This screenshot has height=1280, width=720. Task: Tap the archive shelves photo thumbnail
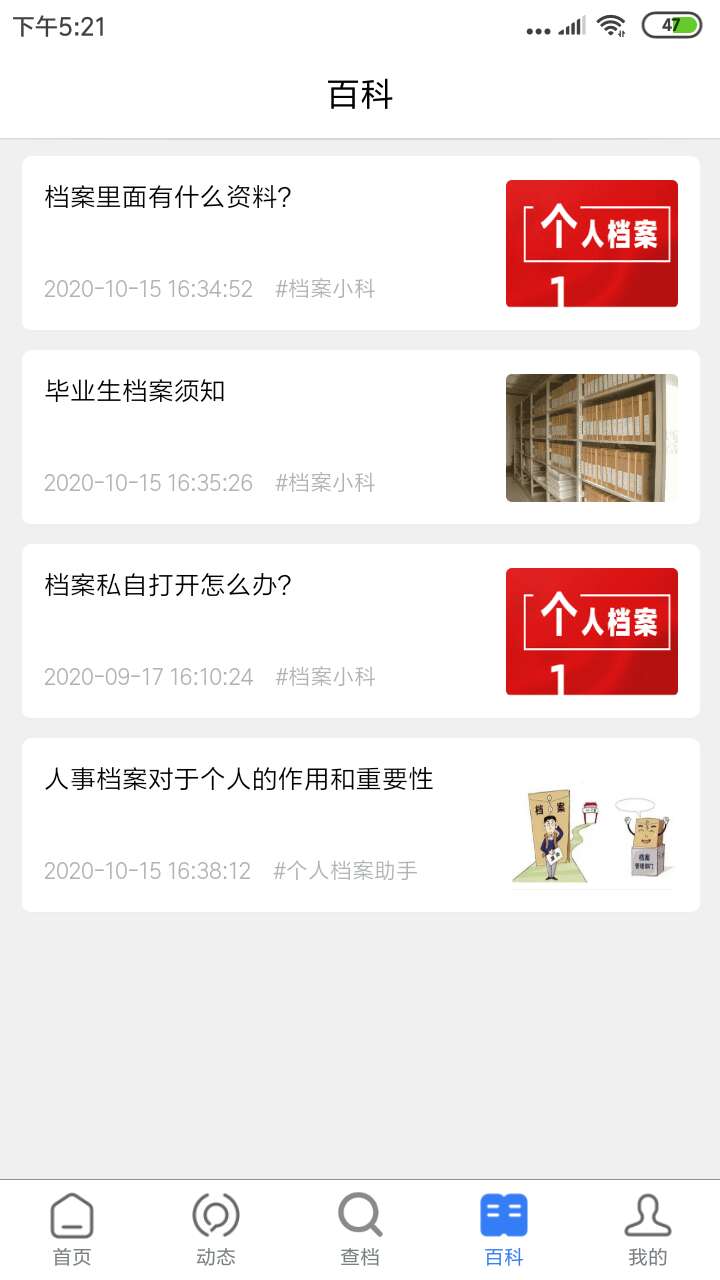(591, 437)
